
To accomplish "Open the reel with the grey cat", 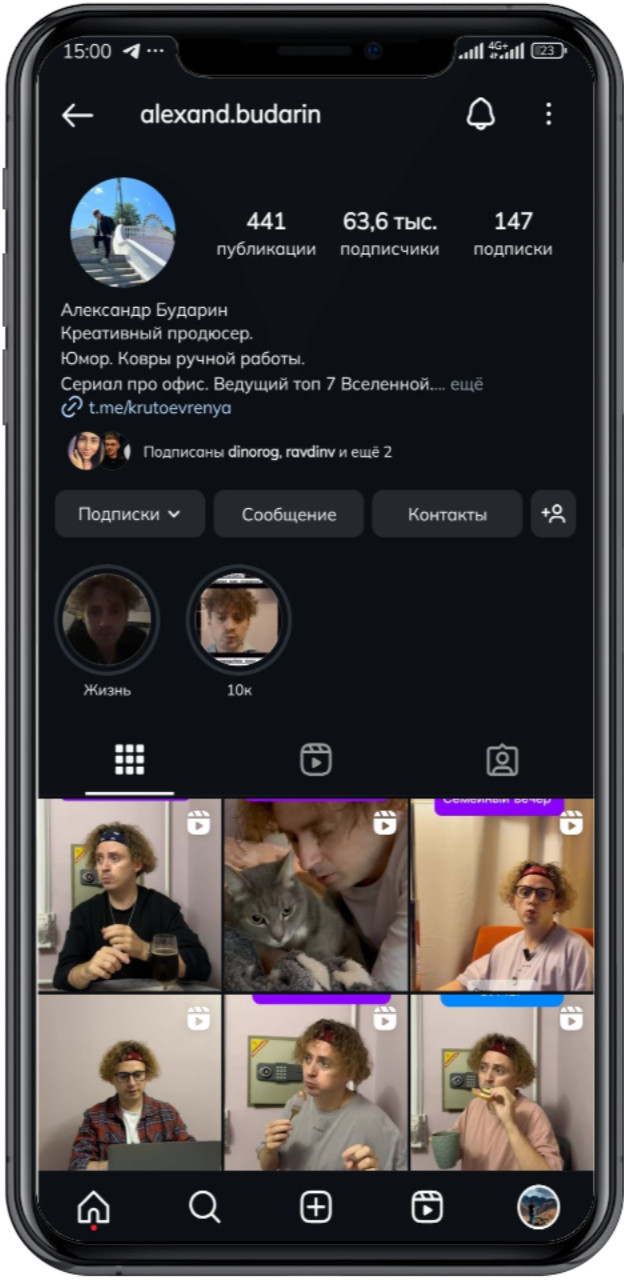I will (x=316, y=895).
